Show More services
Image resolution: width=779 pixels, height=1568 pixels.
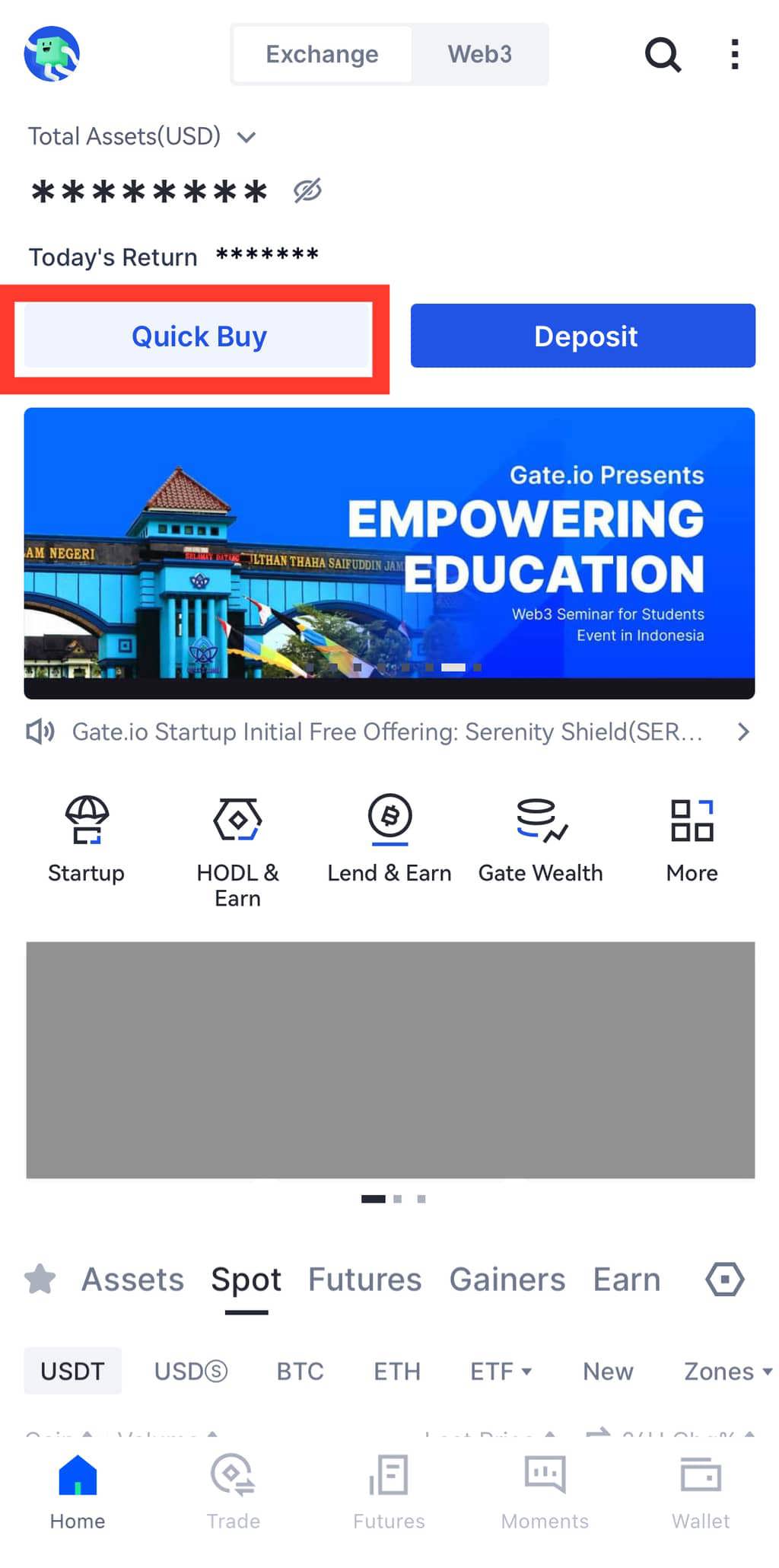click(x=692, y=839)
